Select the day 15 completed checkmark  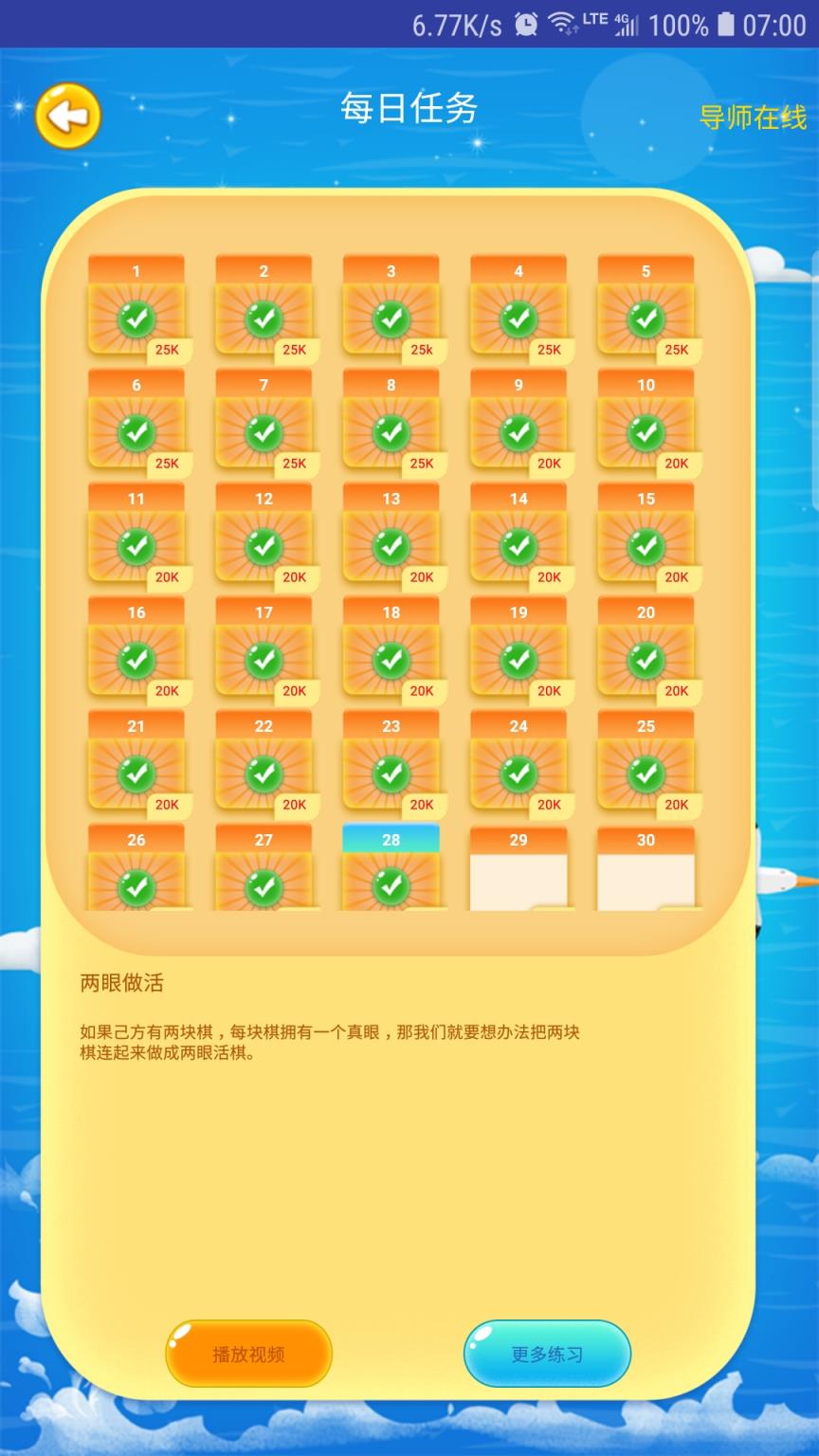646,545
